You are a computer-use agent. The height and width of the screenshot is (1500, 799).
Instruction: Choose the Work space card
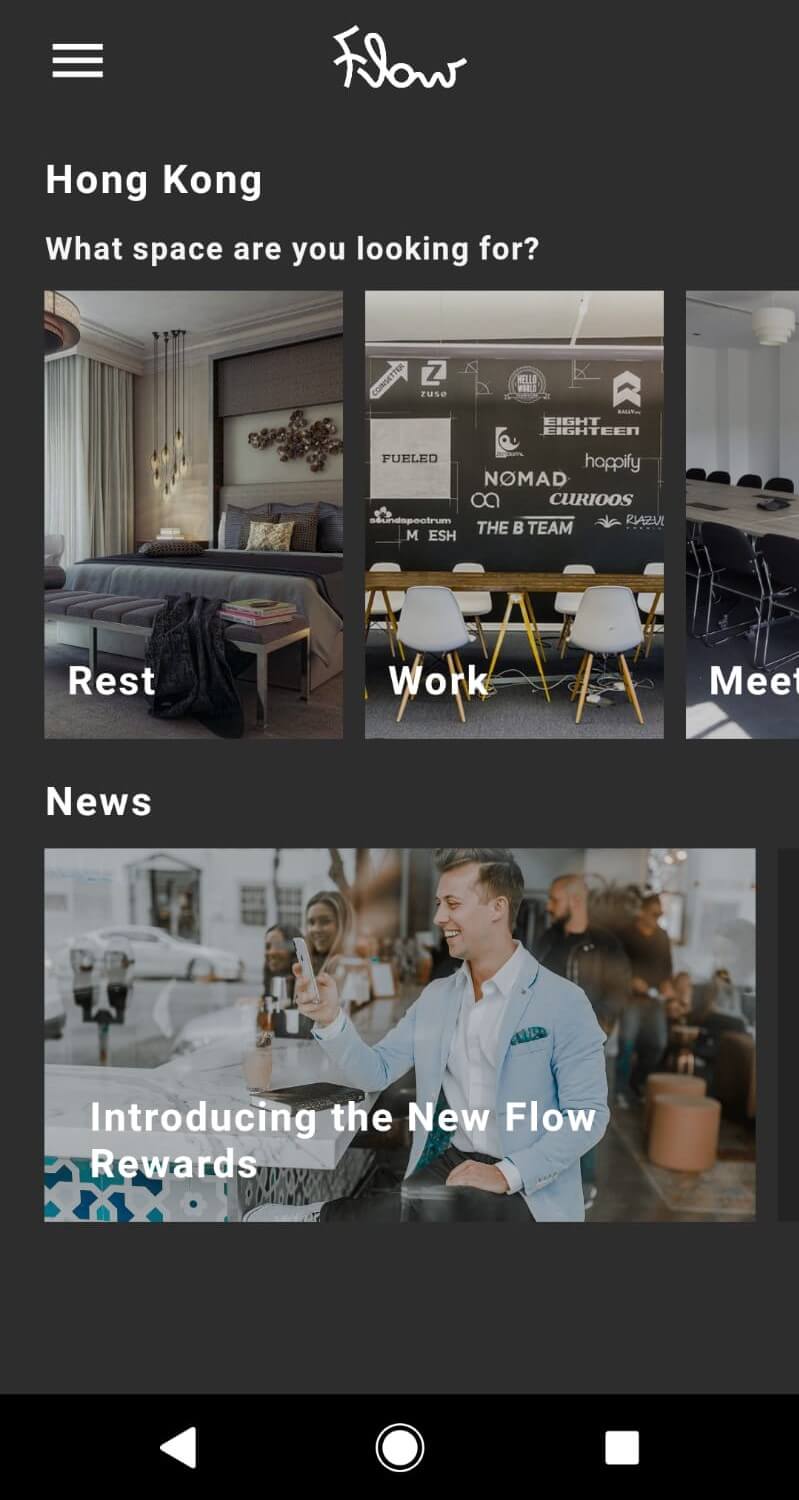514,514
